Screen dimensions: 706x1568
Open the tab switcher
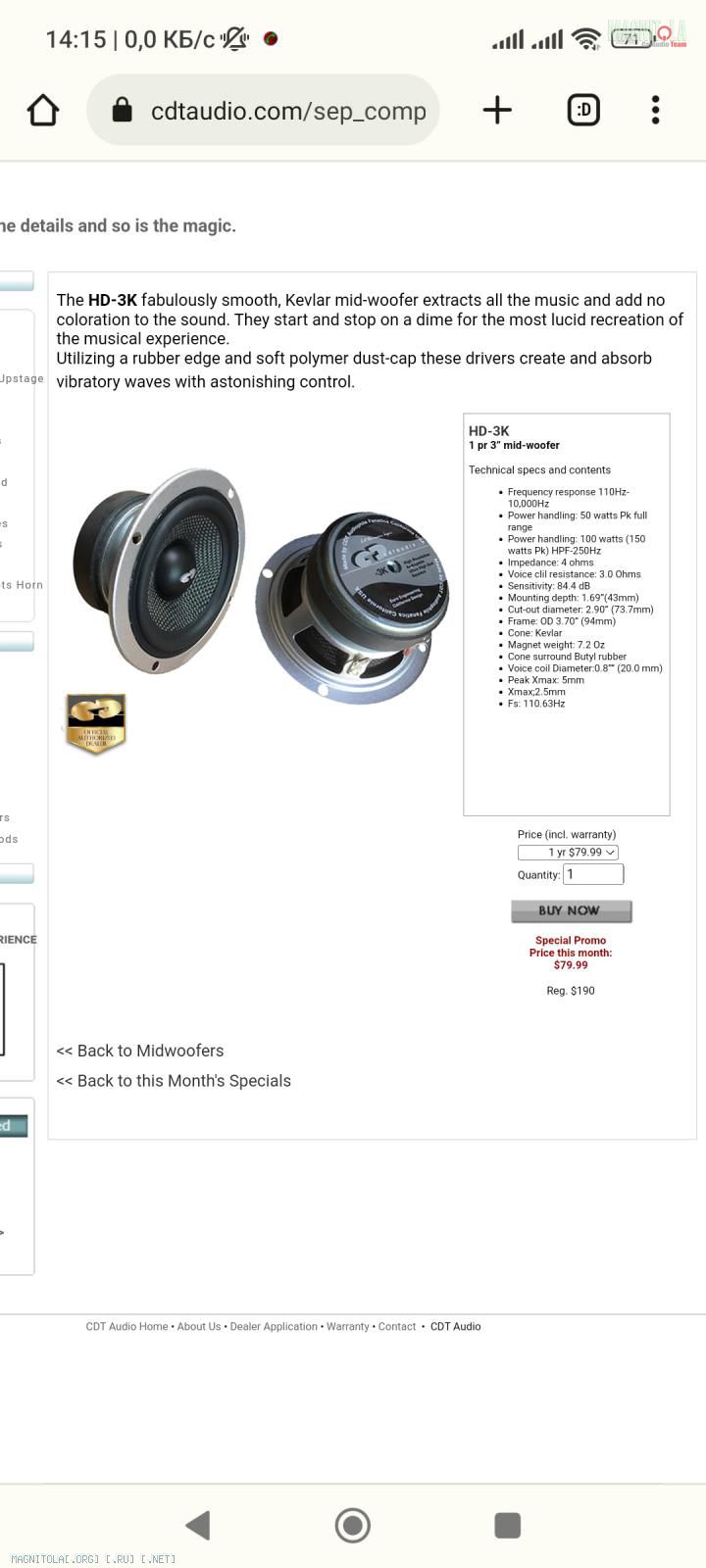(583, 110)
